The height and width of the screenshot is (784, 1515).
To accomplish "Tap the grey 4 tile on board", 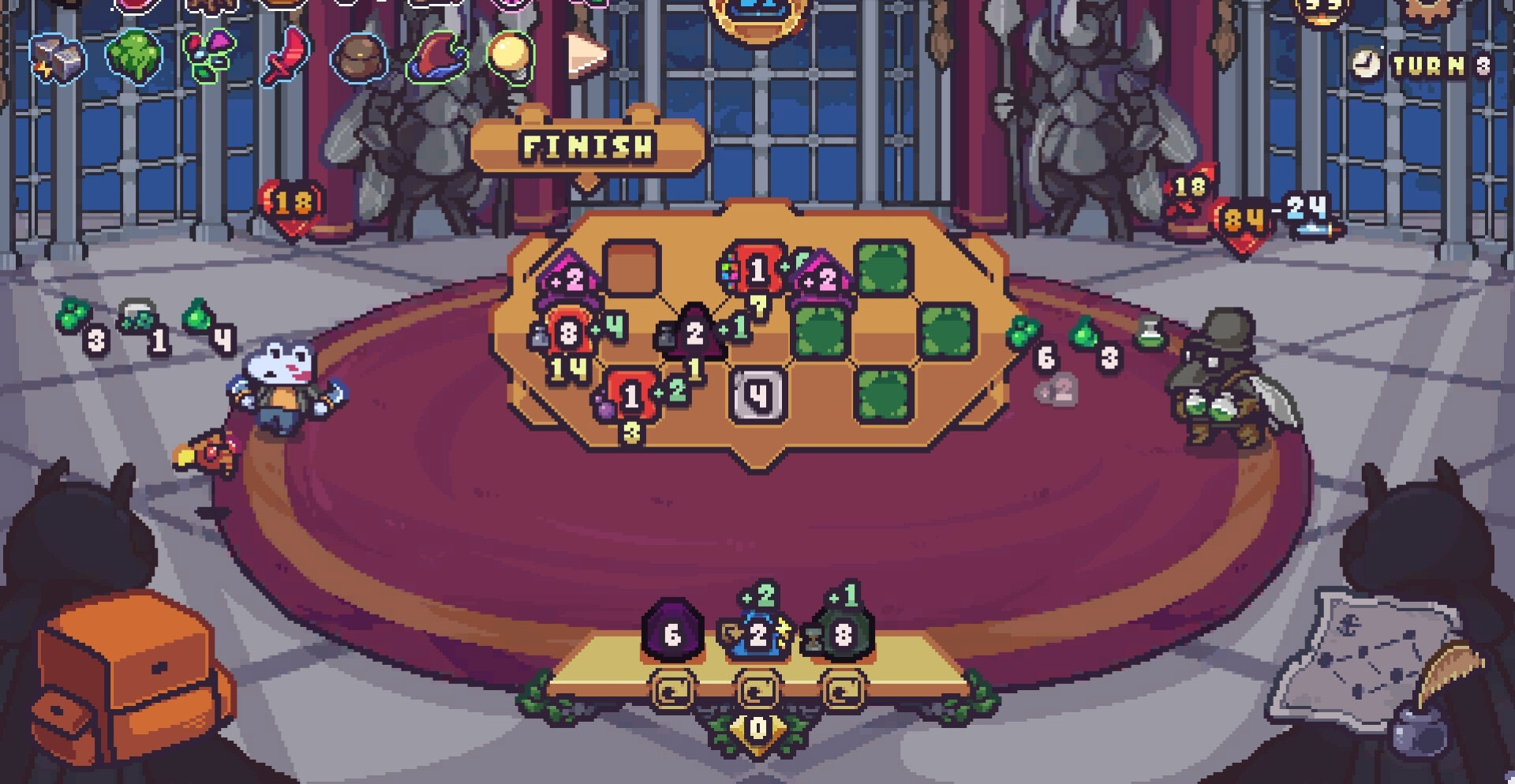I will coord(757,394).
